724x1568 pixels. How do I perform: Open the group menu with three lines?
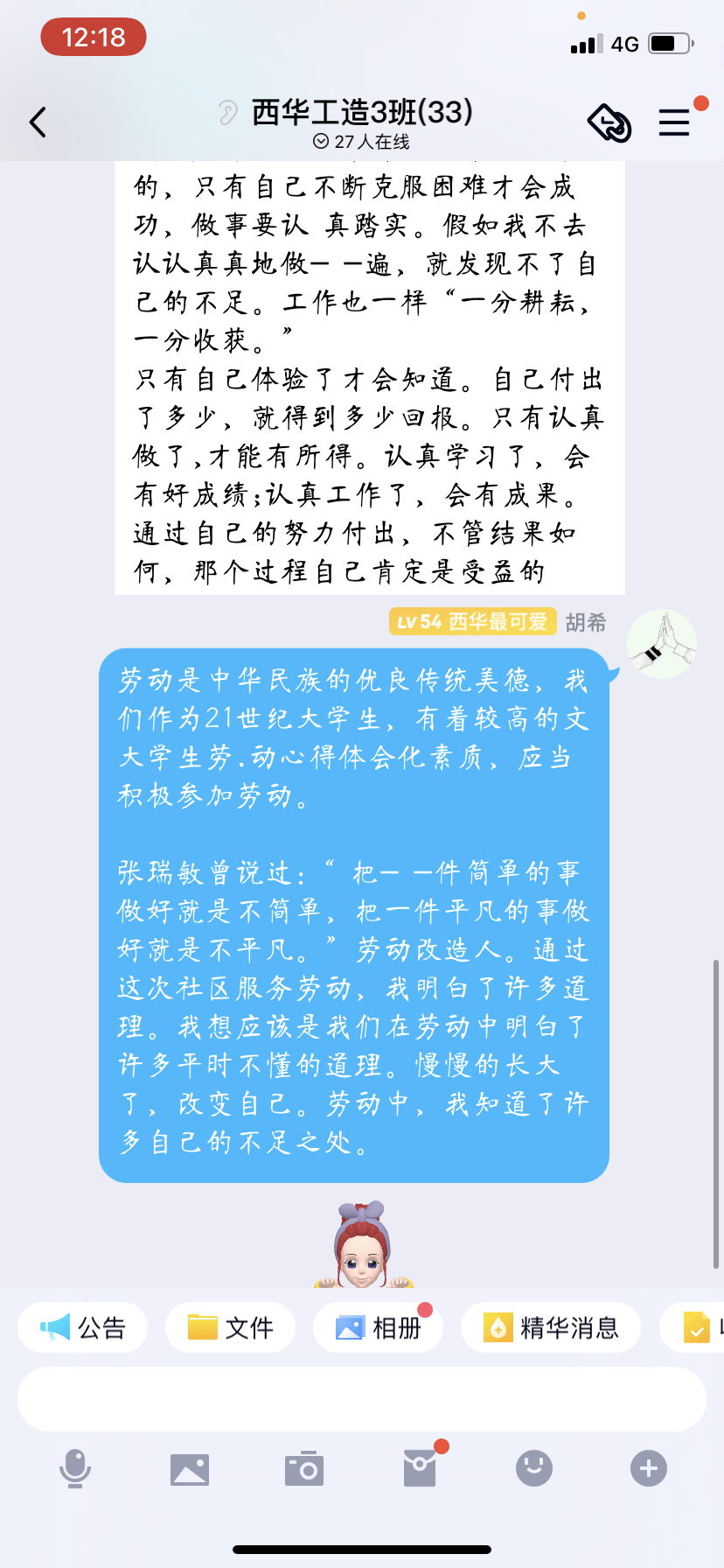click(674, 122)
